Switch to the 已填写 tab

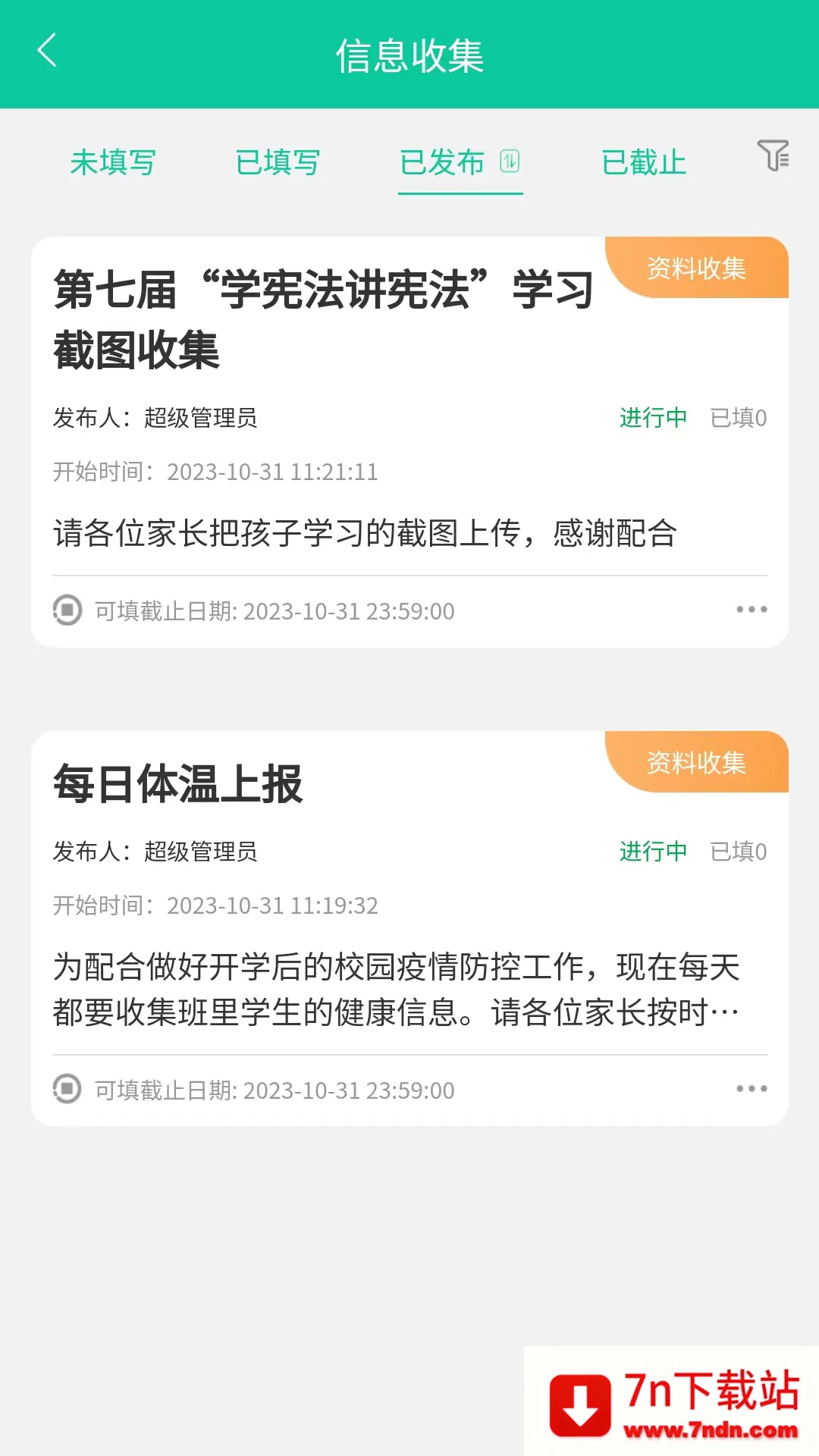(278, 162)
